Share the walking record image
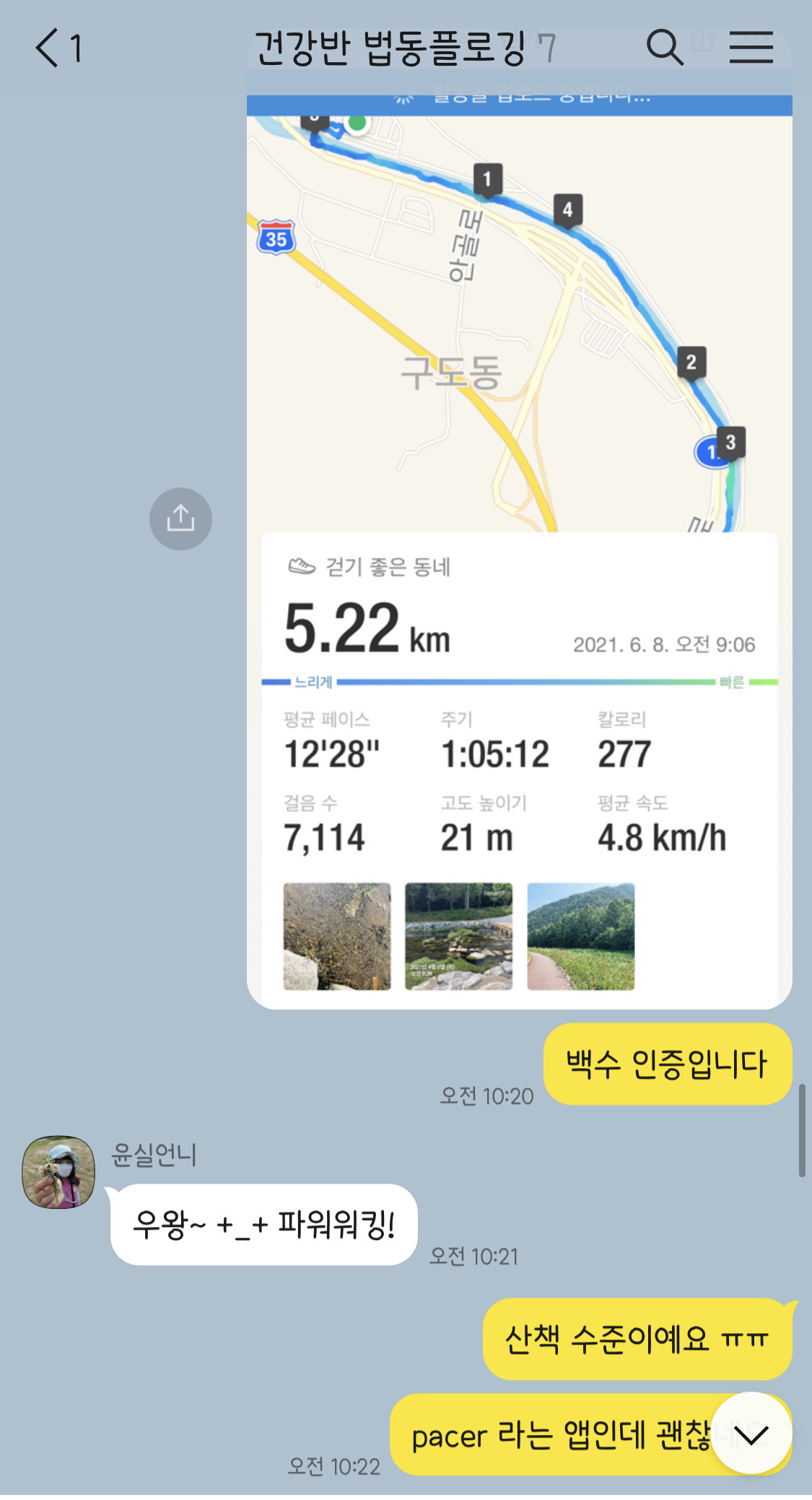812x1500 pixels. click(180, 519)
